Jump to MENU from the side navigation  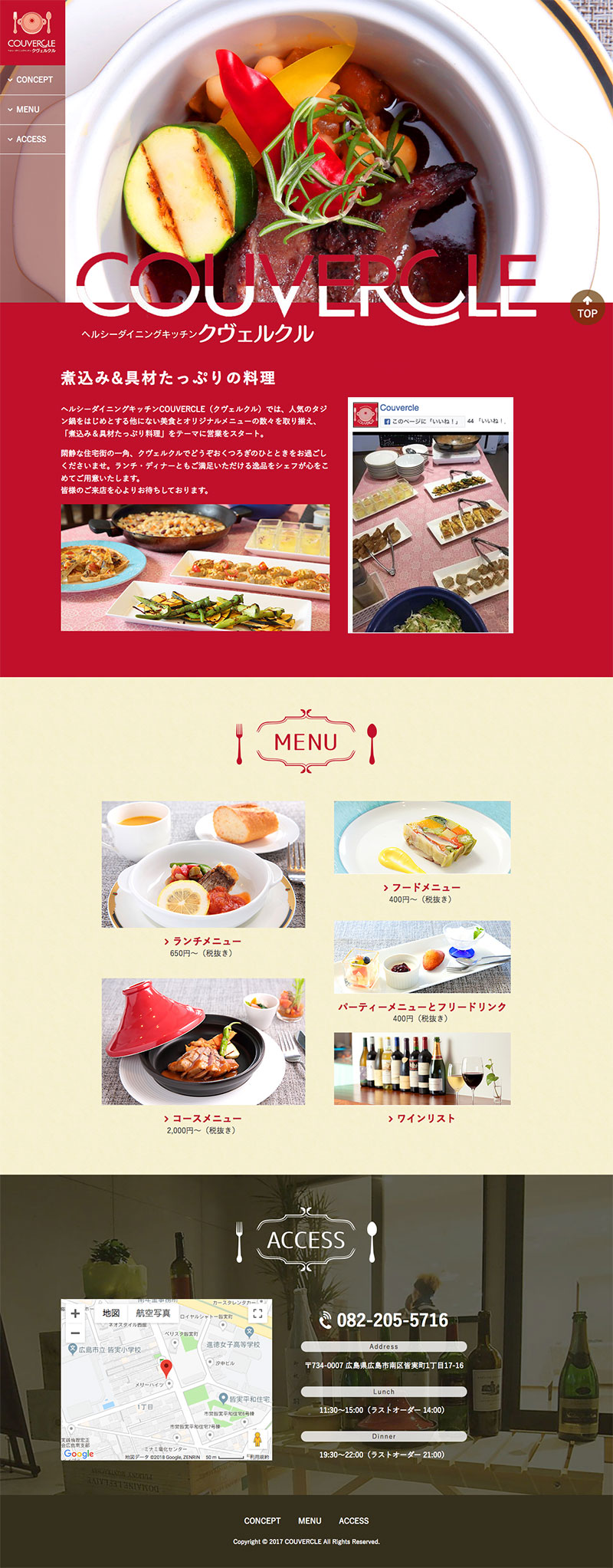click(28, 110)
